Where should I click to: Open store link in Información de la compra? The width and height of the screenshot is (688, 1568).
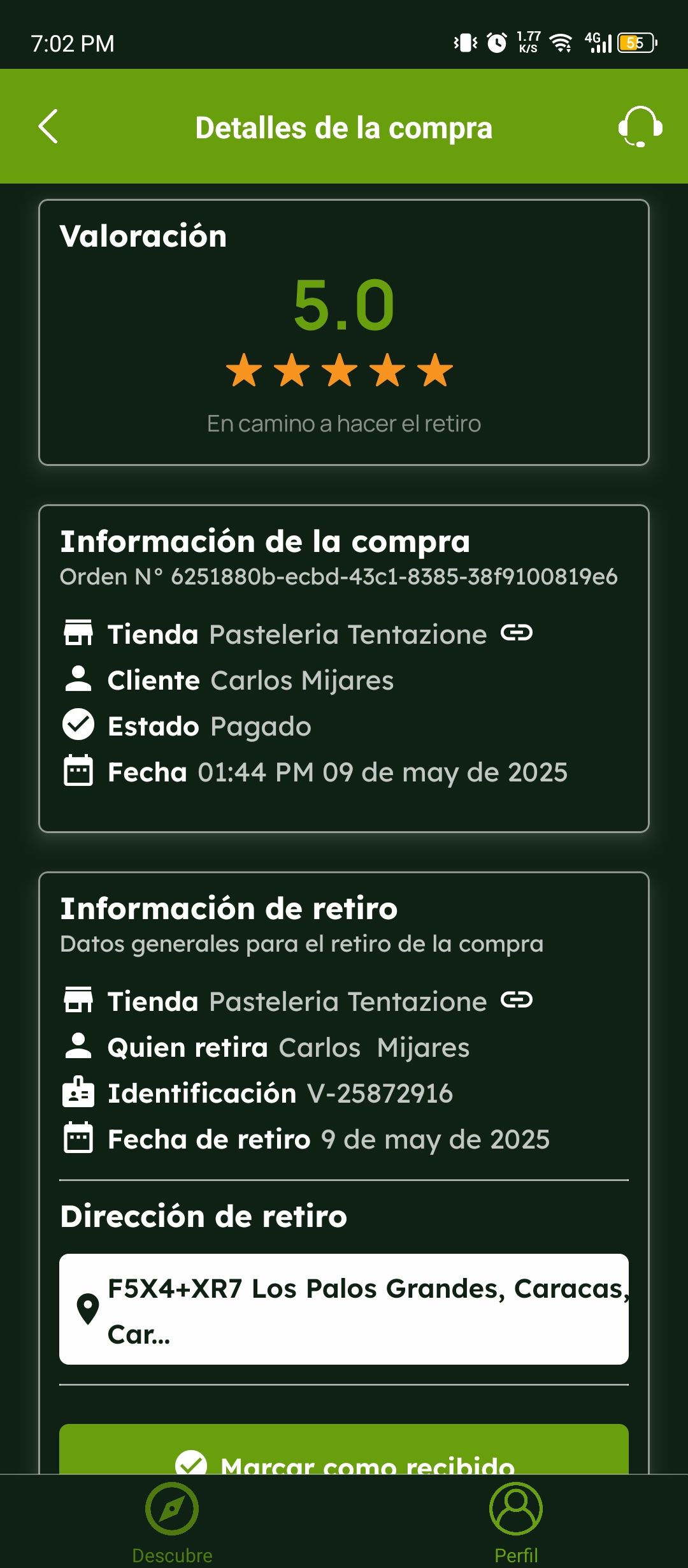516,633
